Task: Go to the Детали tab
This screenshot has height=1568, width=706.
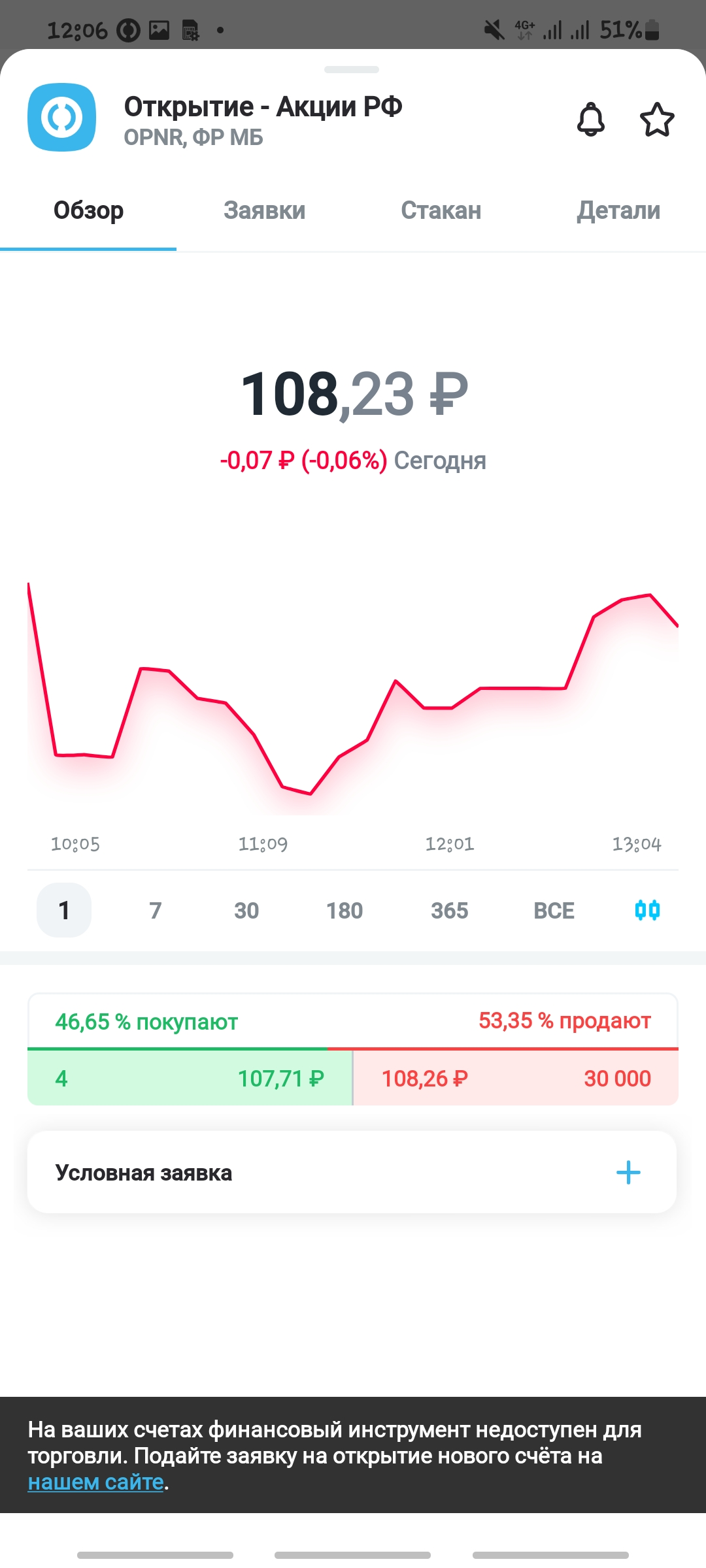Action: pyautogui.click(x=618, y=210)
